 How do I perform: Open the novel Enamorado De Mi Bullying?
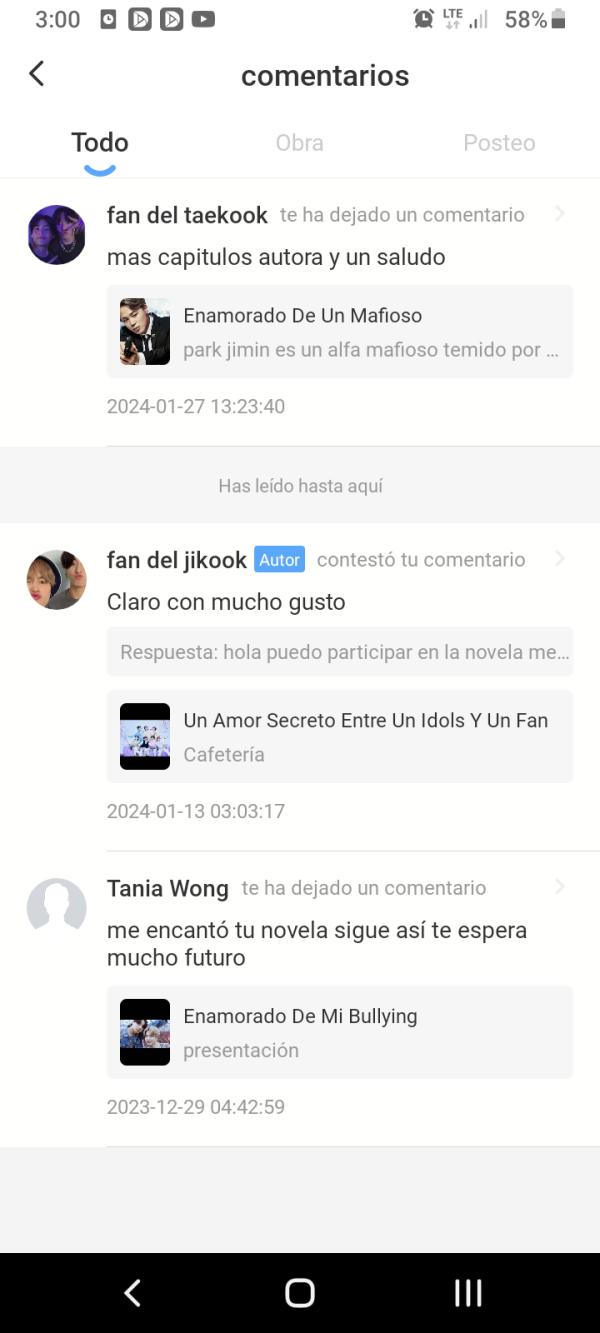[x=339, y=1032]
